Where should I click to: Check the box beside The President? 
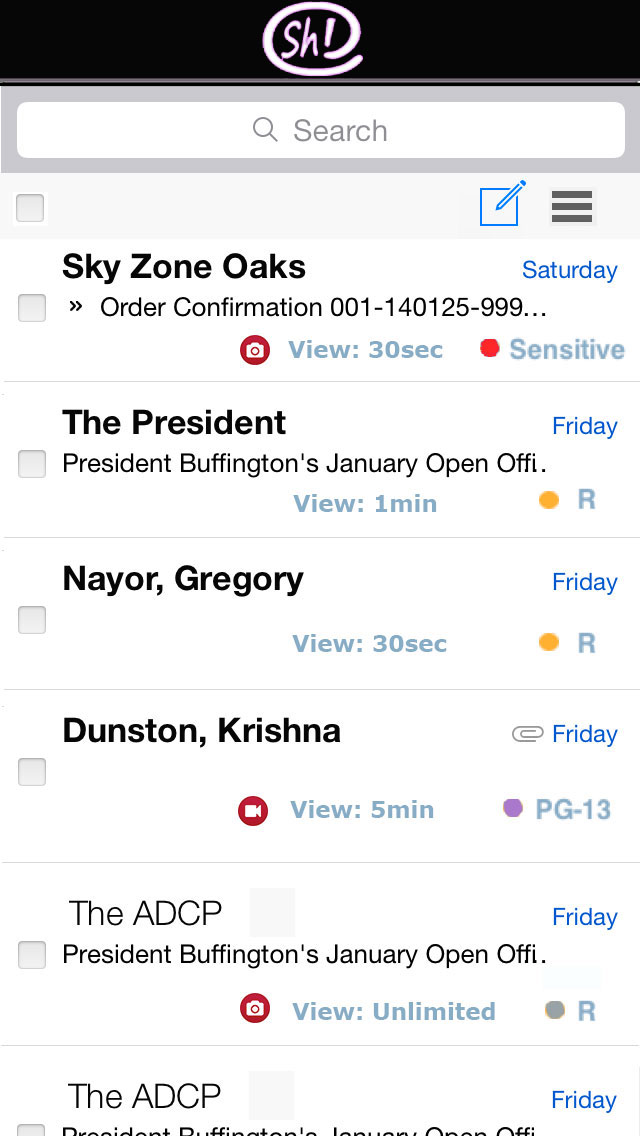pyautogui.click(x=32, y=464)
